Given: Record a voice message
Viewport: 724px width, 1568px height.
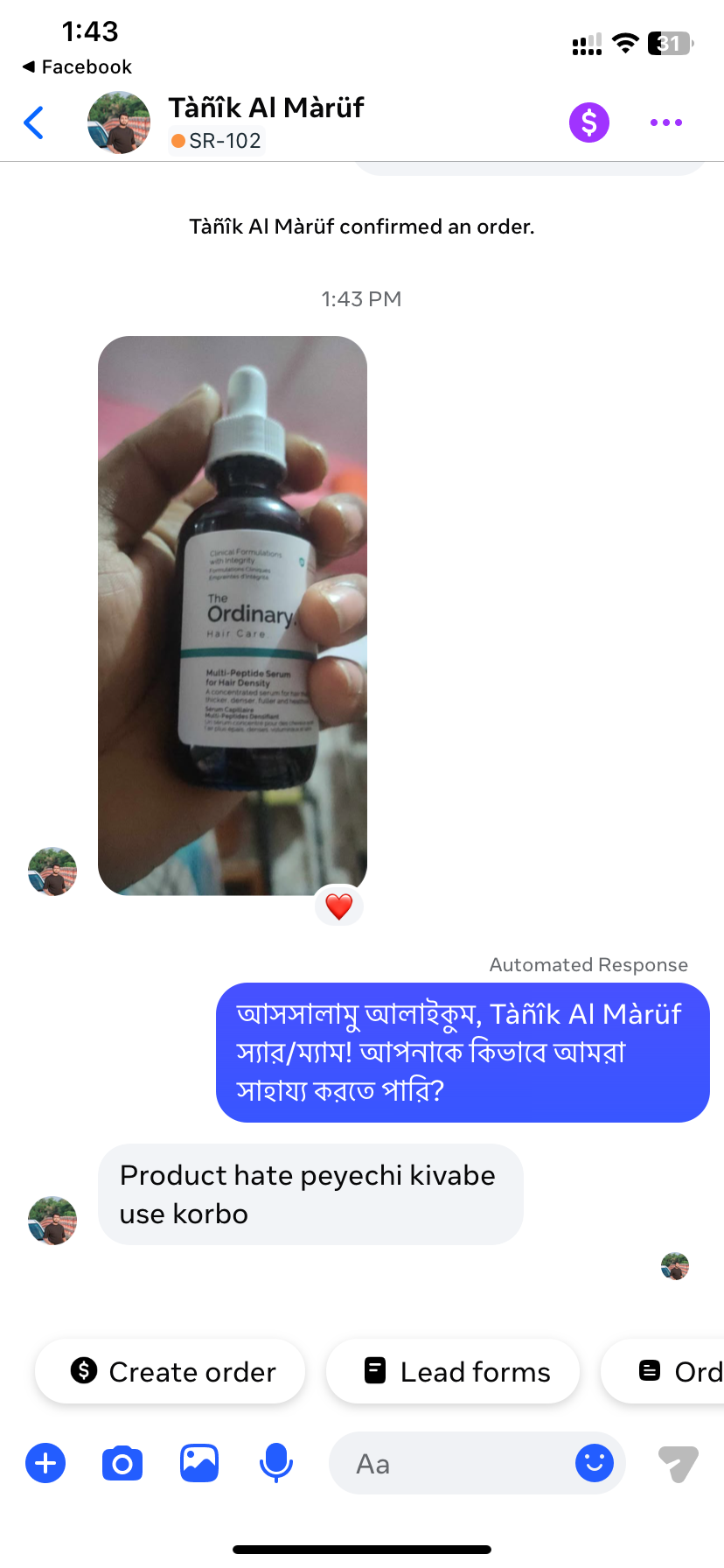Looking at the screenshot, I should pyautogui.click(x=276, y=1463).
